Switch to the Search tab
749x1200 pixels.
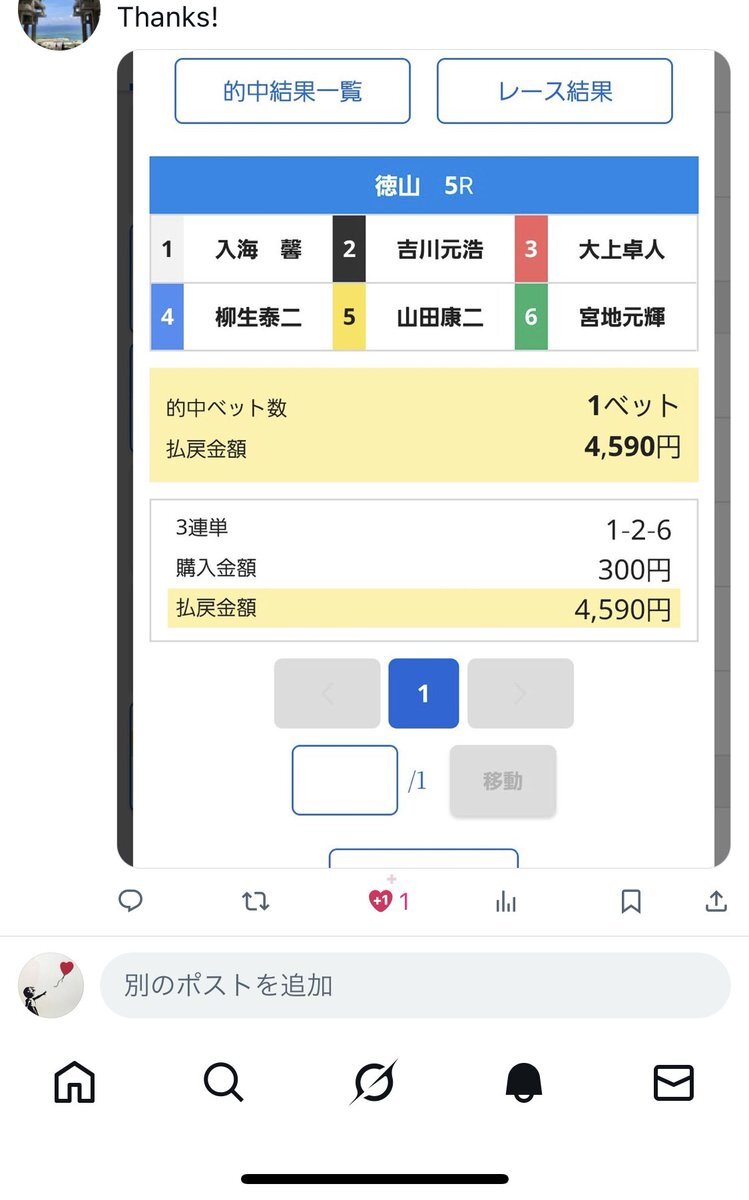click(x=223, y=1082)
